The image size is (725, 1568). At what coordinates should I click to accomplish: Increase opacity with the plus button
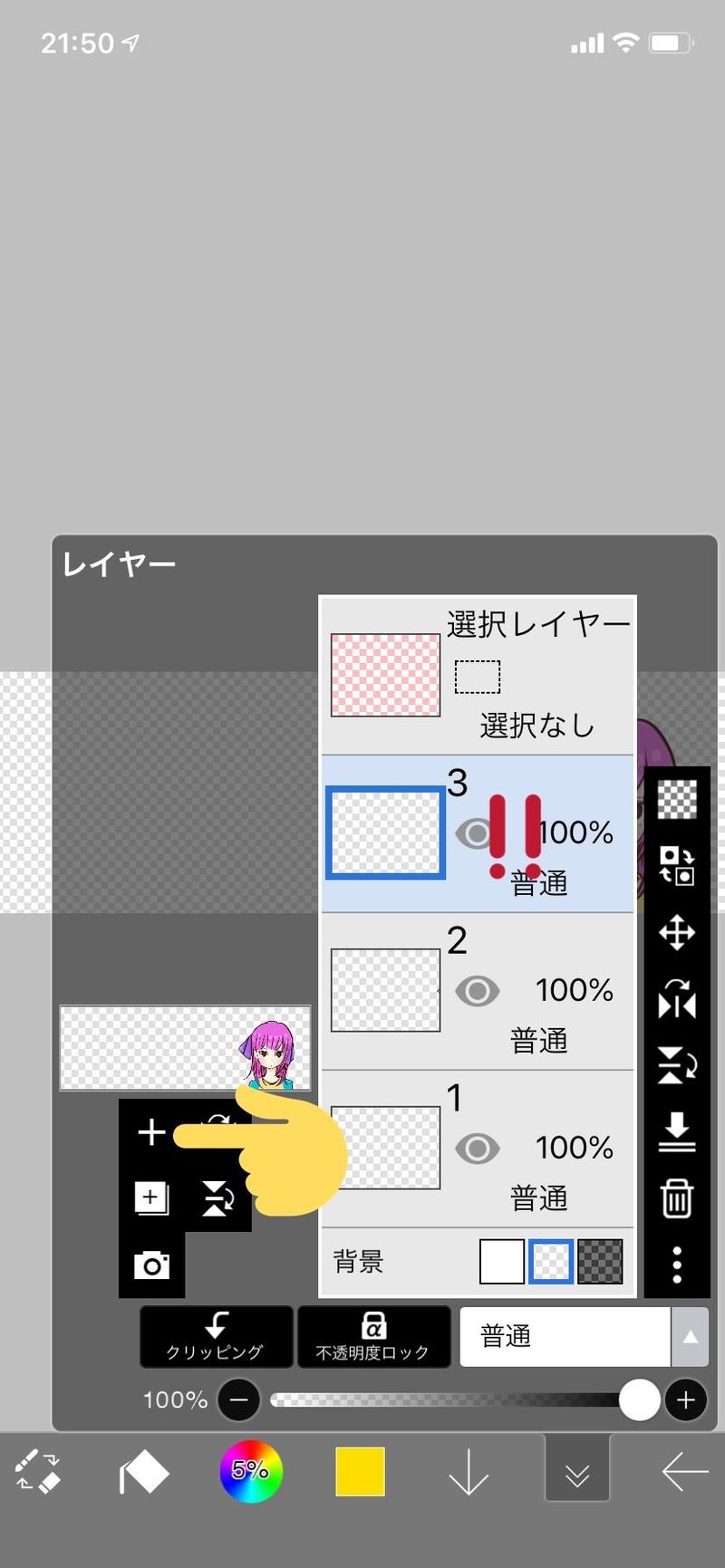[686, 1400]
